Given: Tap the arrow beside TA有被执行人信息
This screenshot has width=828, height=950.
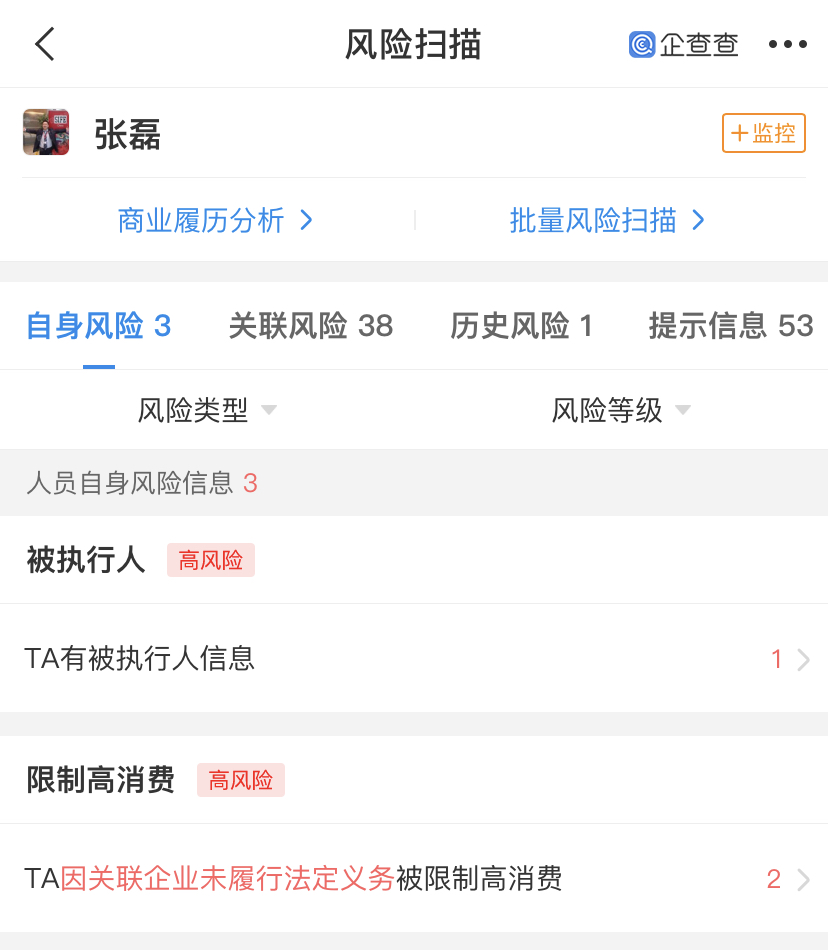Looking at the screenshot, I should (x=802, y=659).
